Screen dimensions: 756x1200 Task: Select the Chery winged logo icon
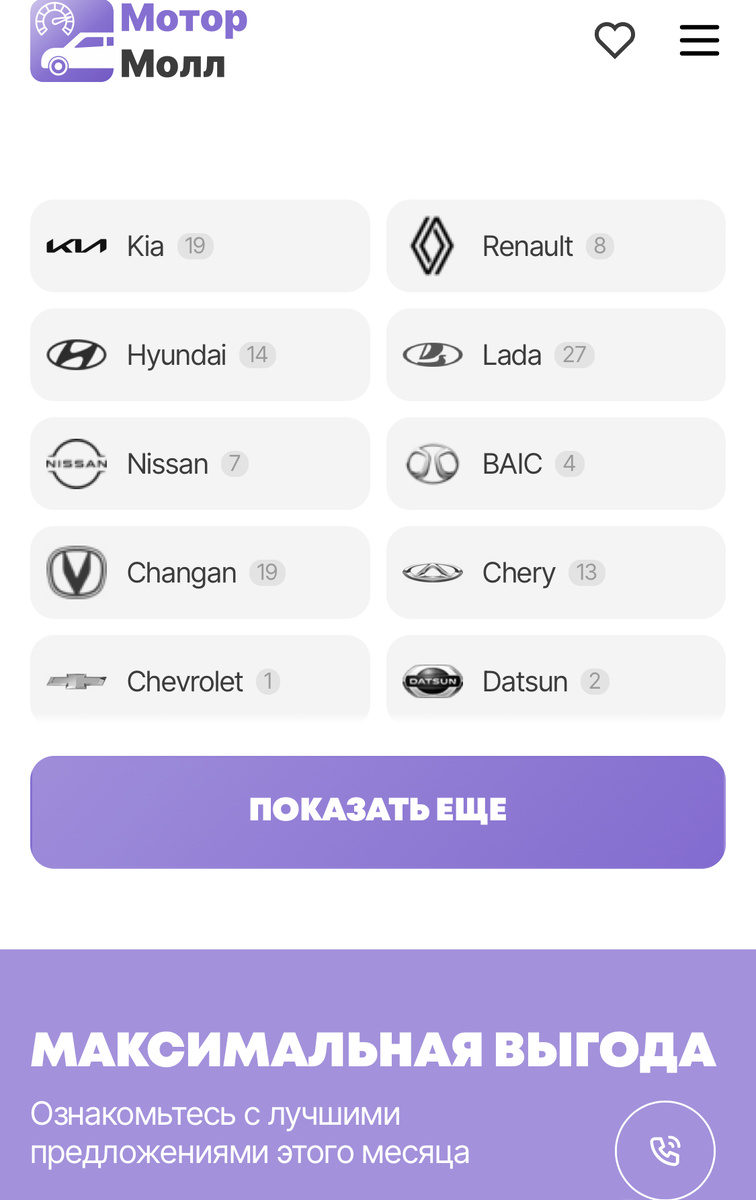[434, 572]
